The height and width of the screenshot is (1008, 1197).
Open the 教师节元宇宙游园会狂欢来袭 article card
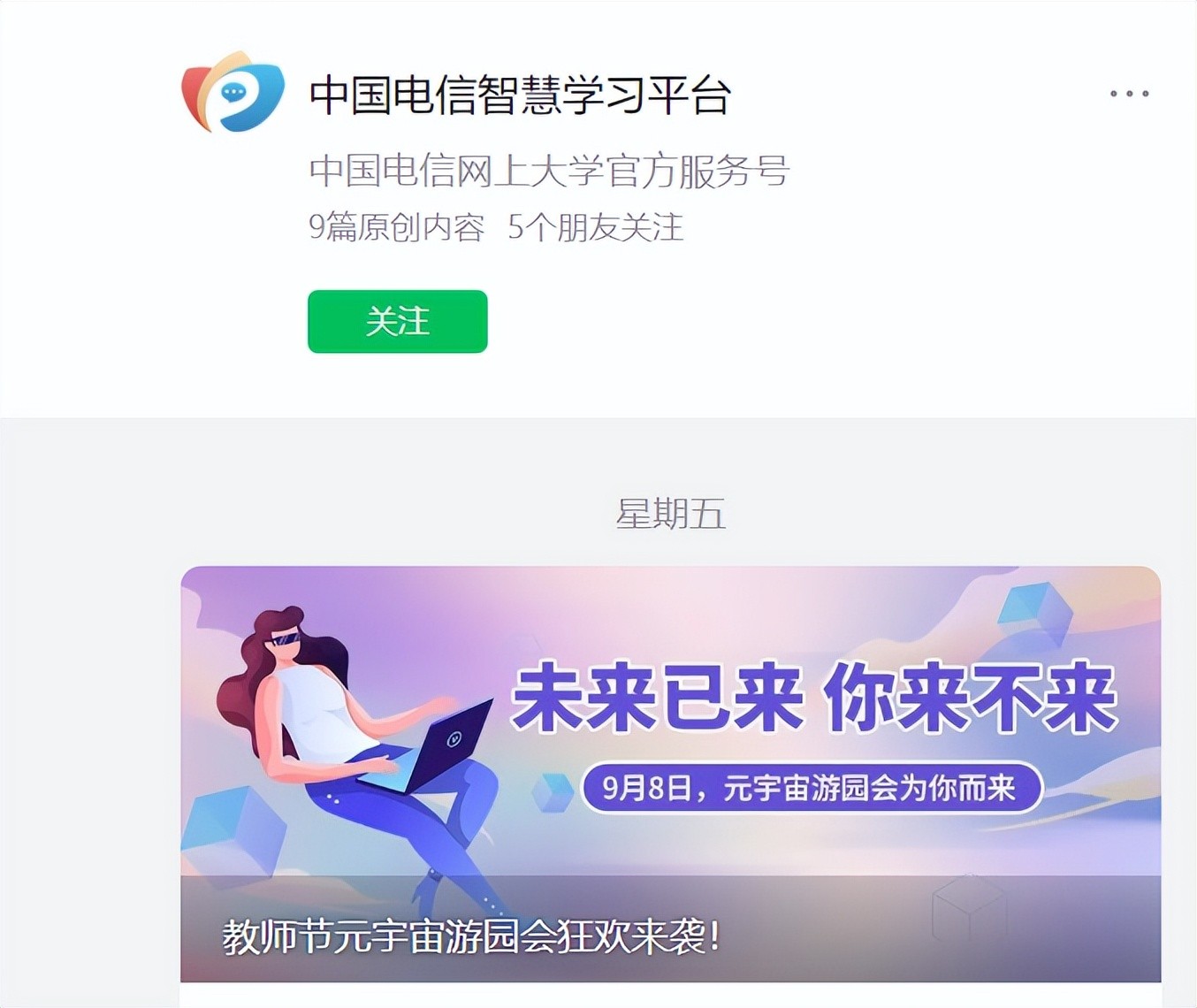pos(669,774)
